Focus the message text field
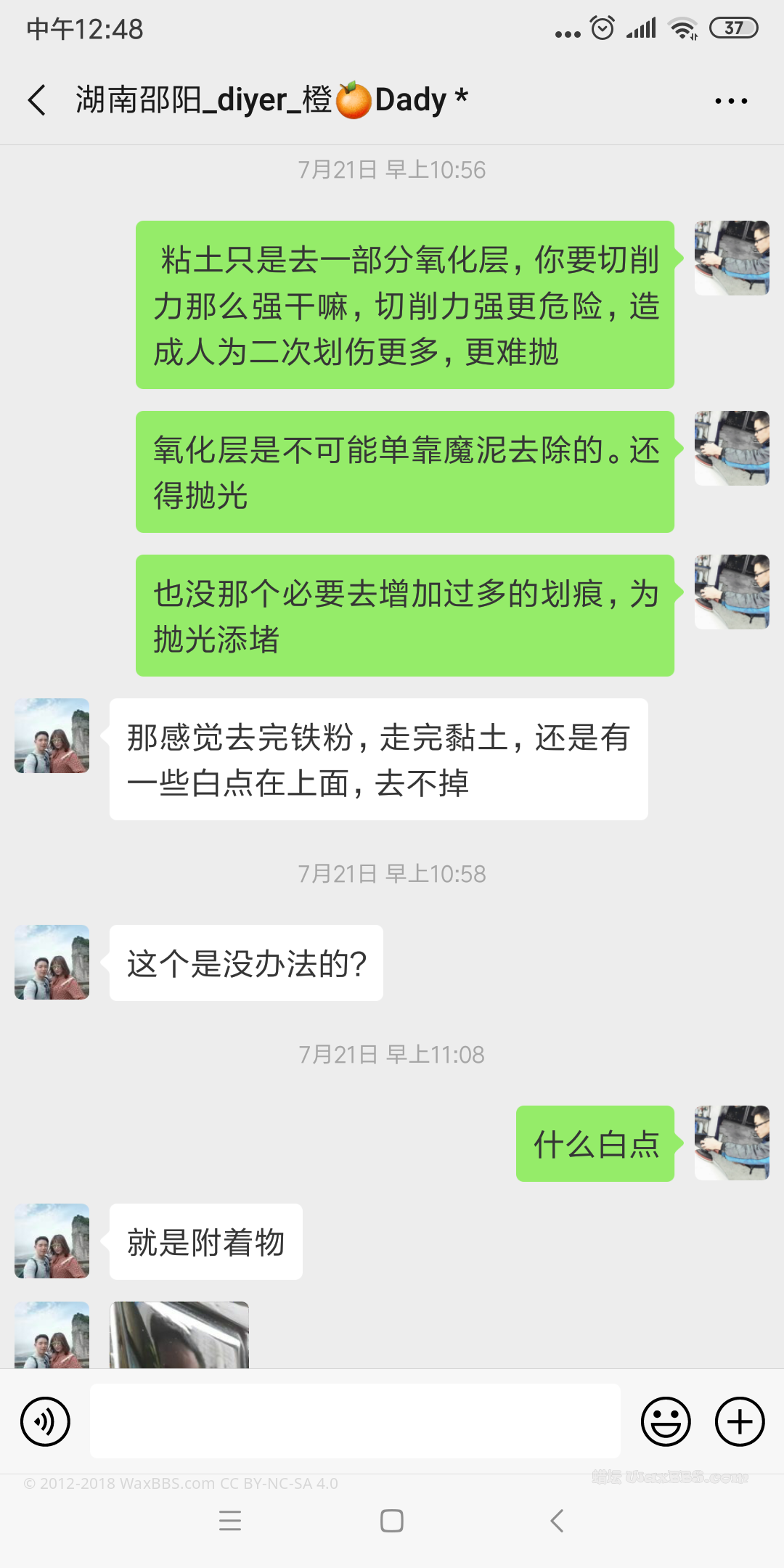 pyautogui.click(x=355, y=1421)
